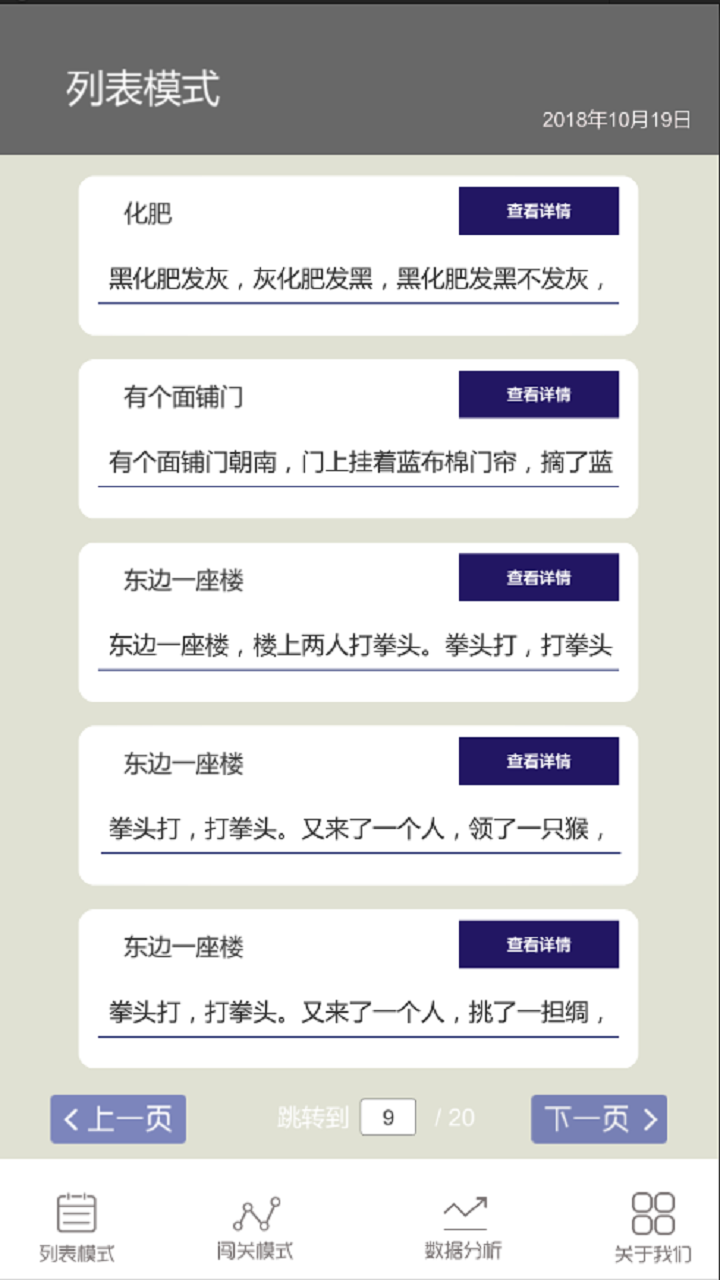Open 数据分析 via the trend graph icon
This screenshot has width=720, height=1280.
[x=462, y=1212]
